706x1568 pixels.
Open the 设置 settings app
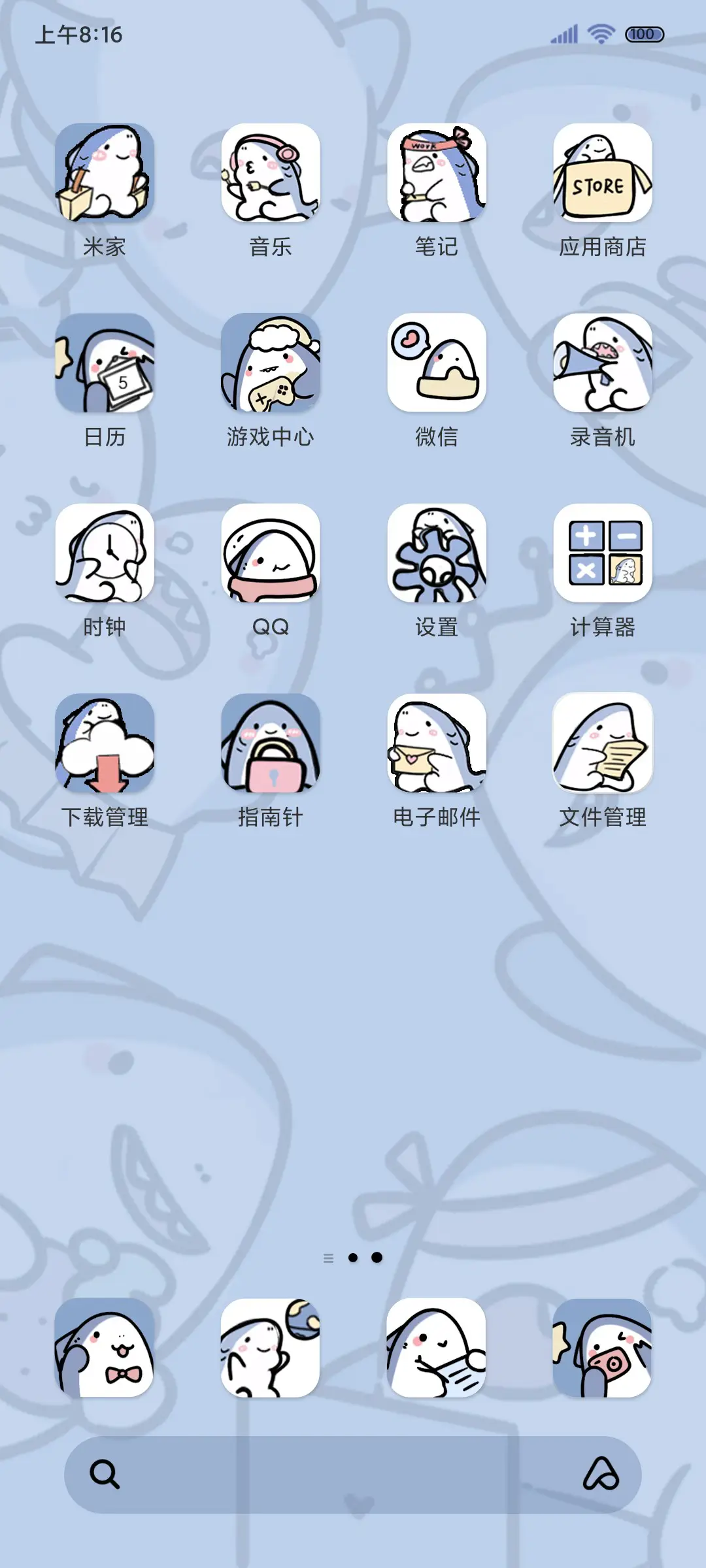tap(437, 554)
